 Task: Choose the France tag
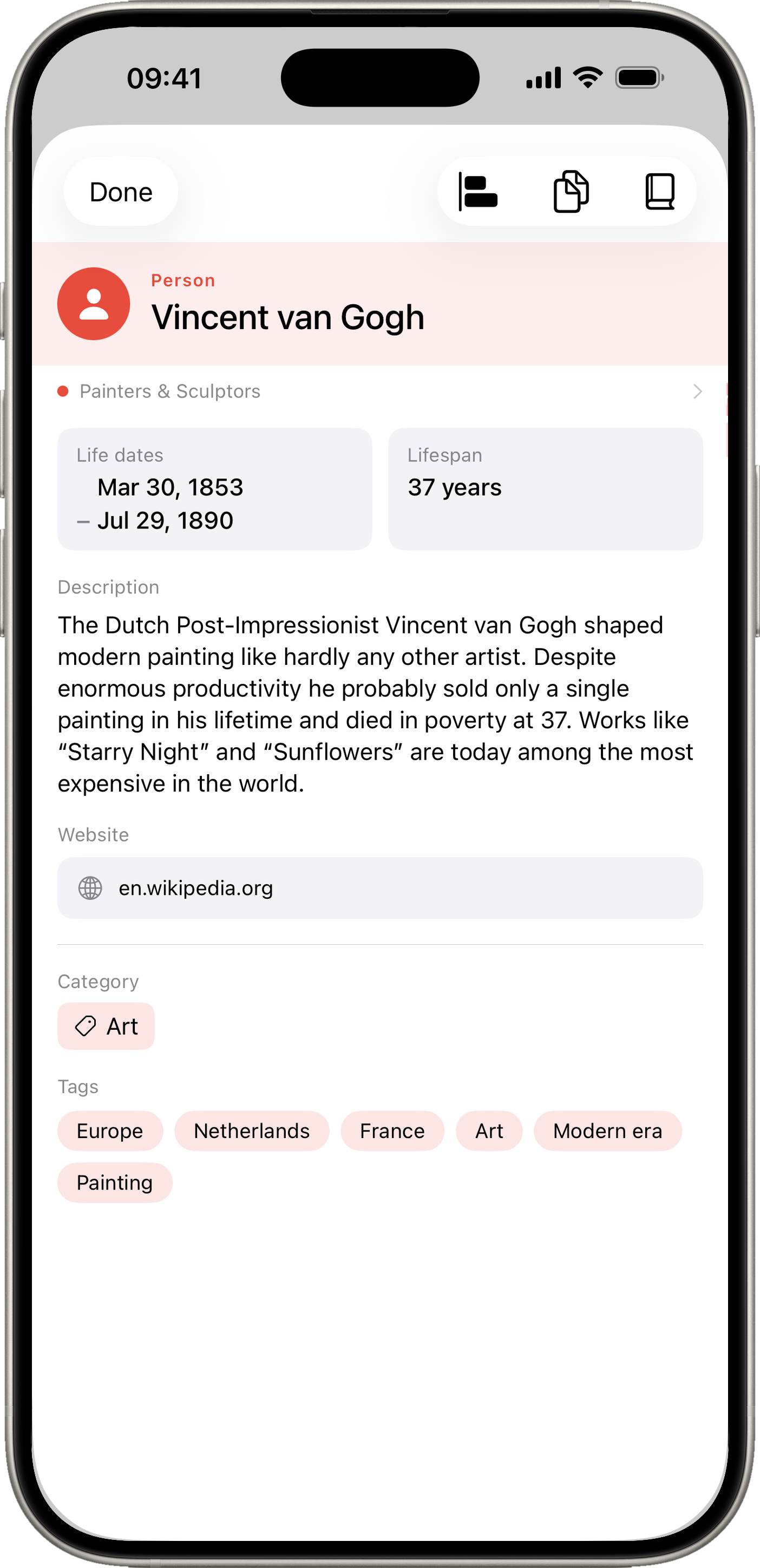click(x=392, y=1131)
